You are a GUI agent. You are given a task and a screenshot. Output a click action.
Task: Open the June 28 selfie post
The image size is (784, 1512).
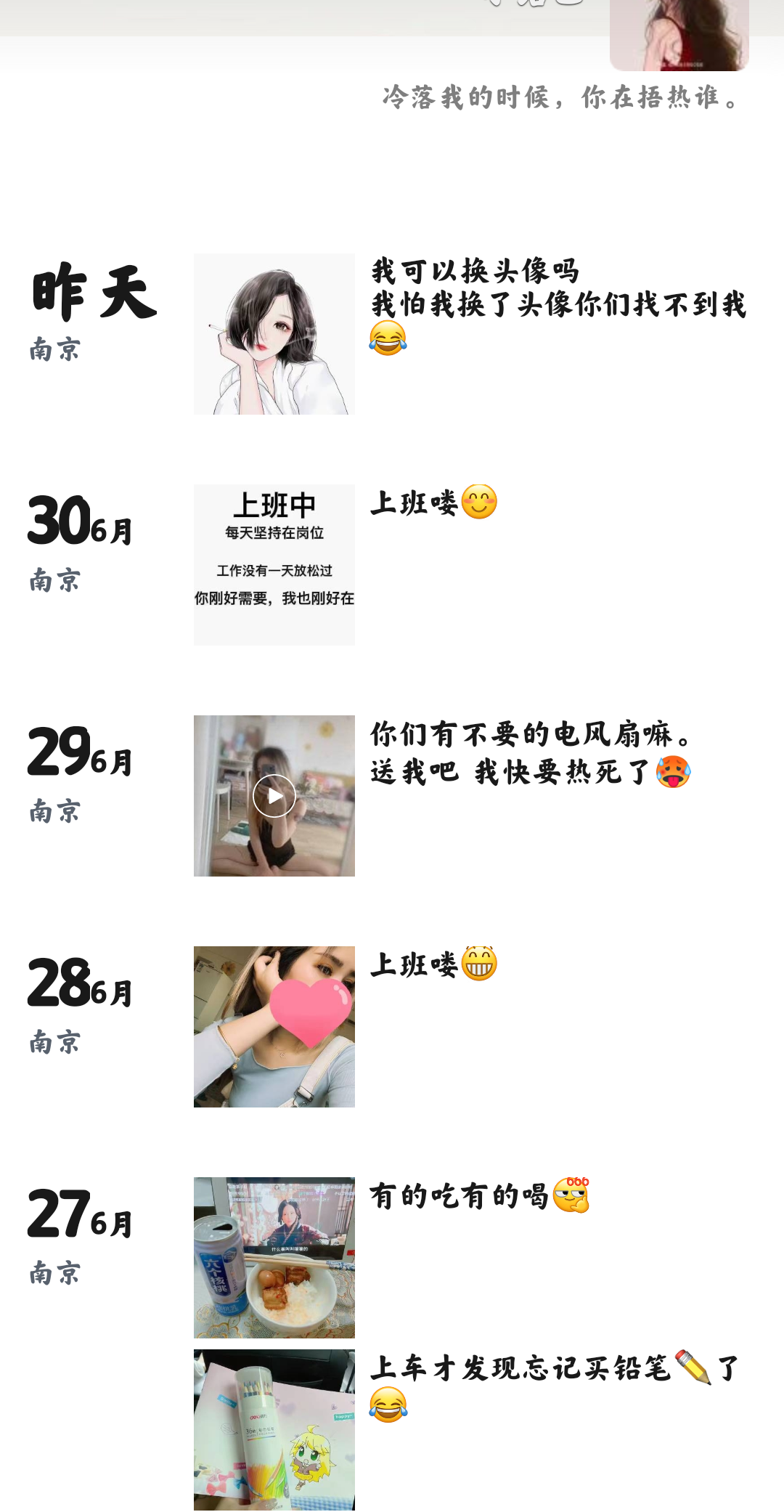pos(274,1026)
